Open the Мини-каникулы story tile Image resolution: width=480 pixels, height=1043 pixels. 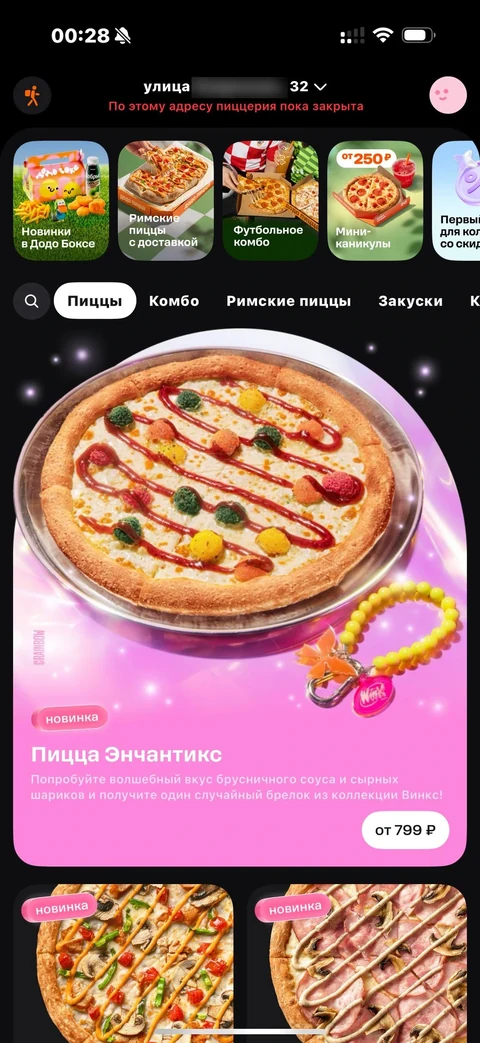pyautogui.click(x=375, y=200)
